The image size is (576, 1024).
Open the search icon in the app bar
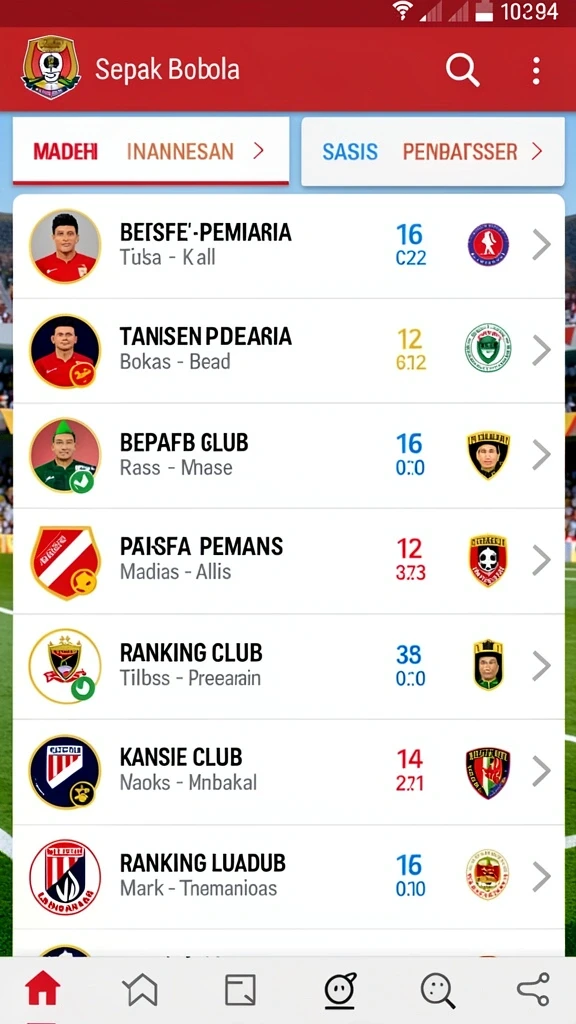462,70
